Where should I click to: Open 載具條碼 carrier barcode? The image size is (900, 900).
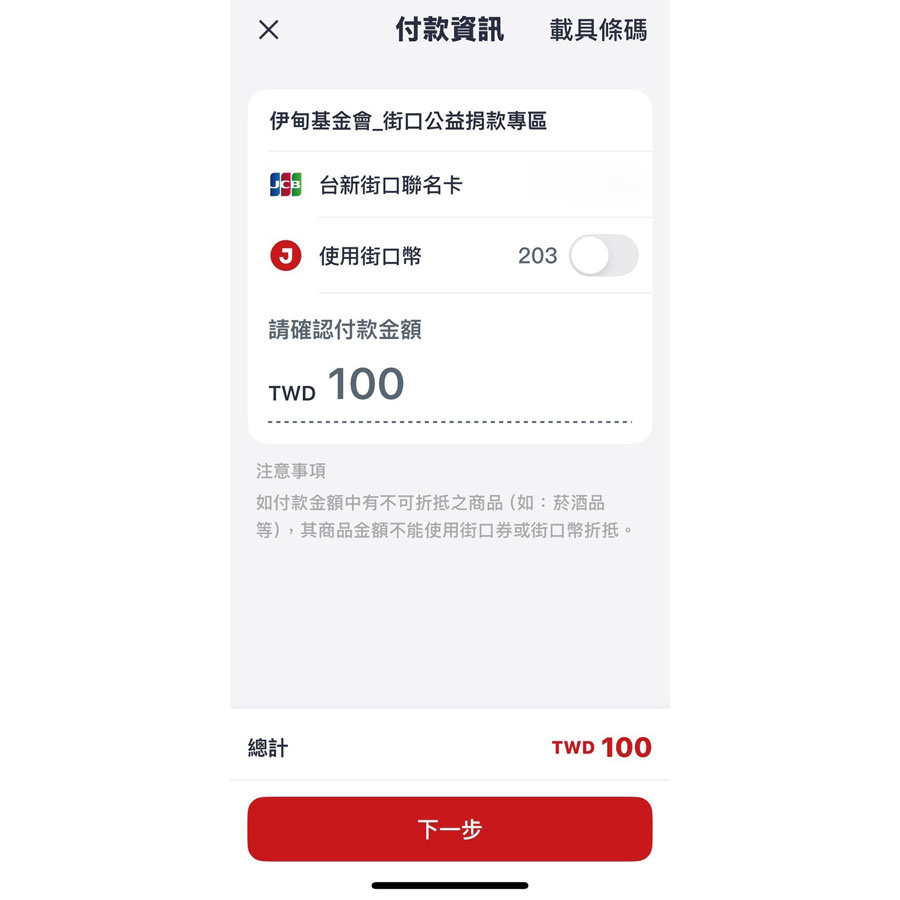(598, 30)
